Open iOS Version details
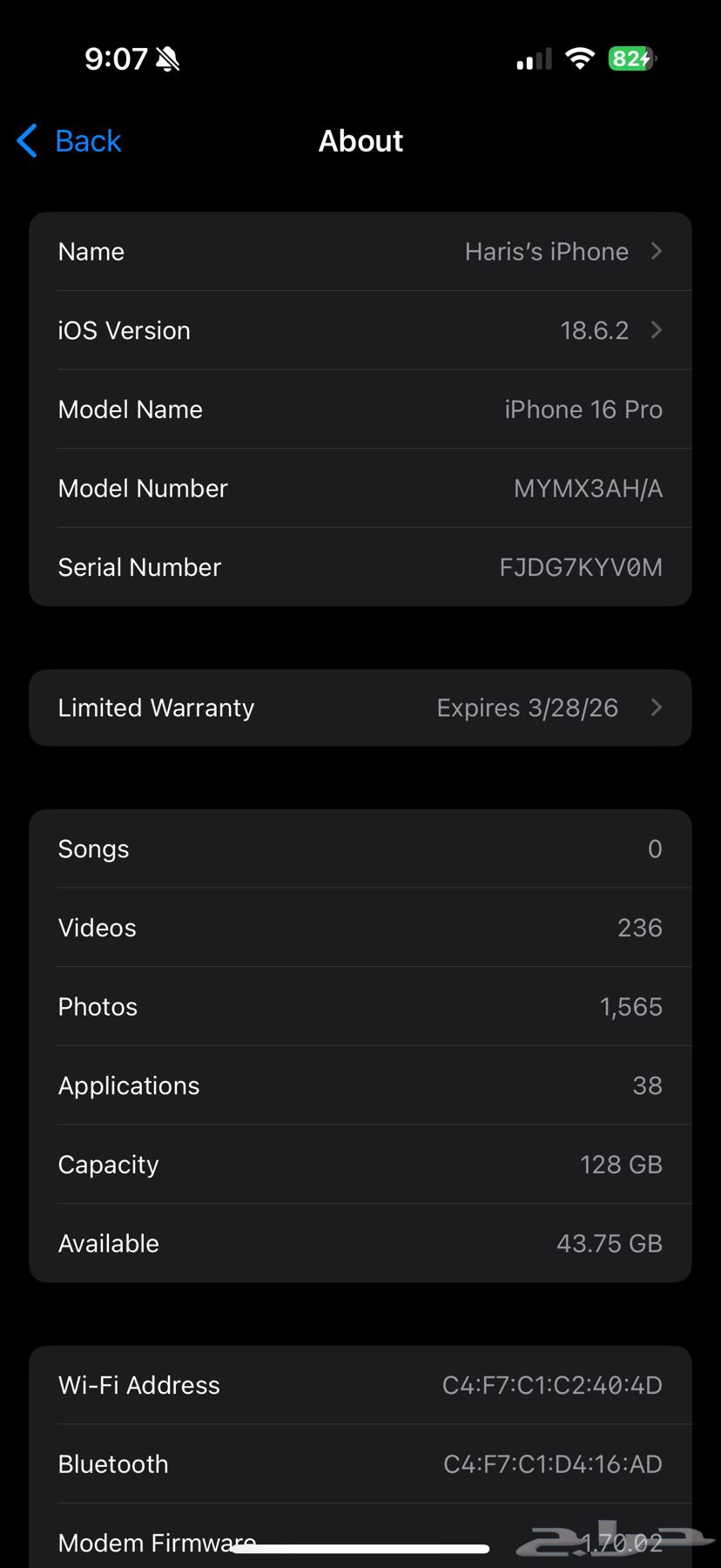 [x=360, y=331]
